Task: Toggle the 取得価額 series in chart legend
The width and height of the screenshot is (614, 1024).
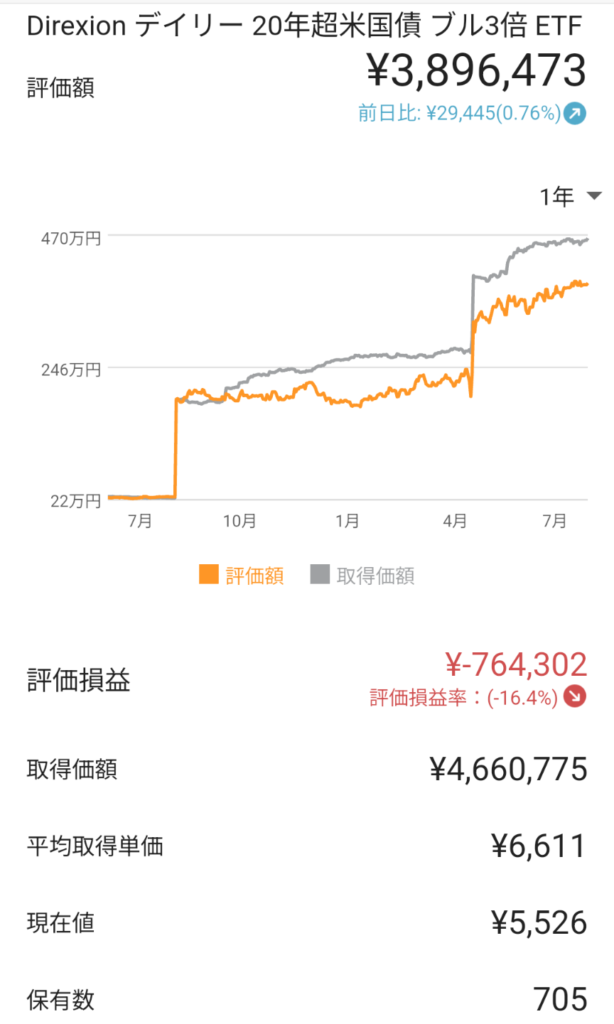Action: point(363,575)
